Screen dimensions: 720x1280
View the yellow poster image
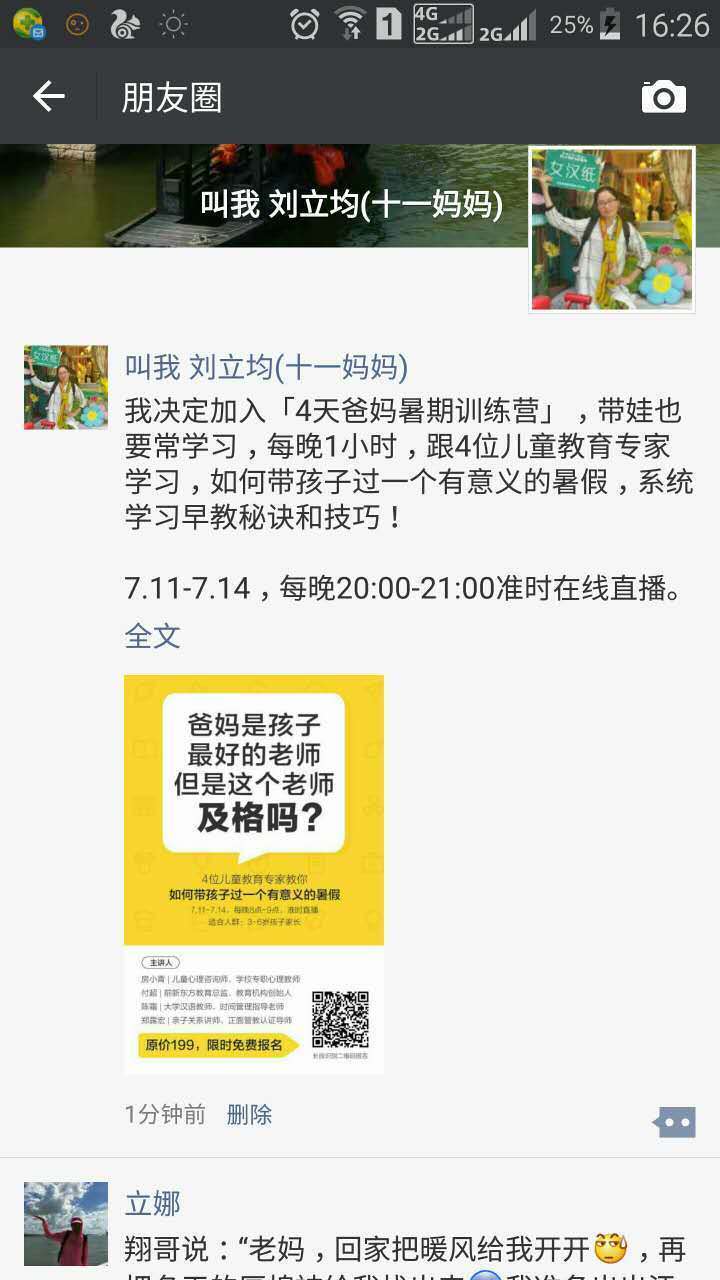(x=254, y=873)
